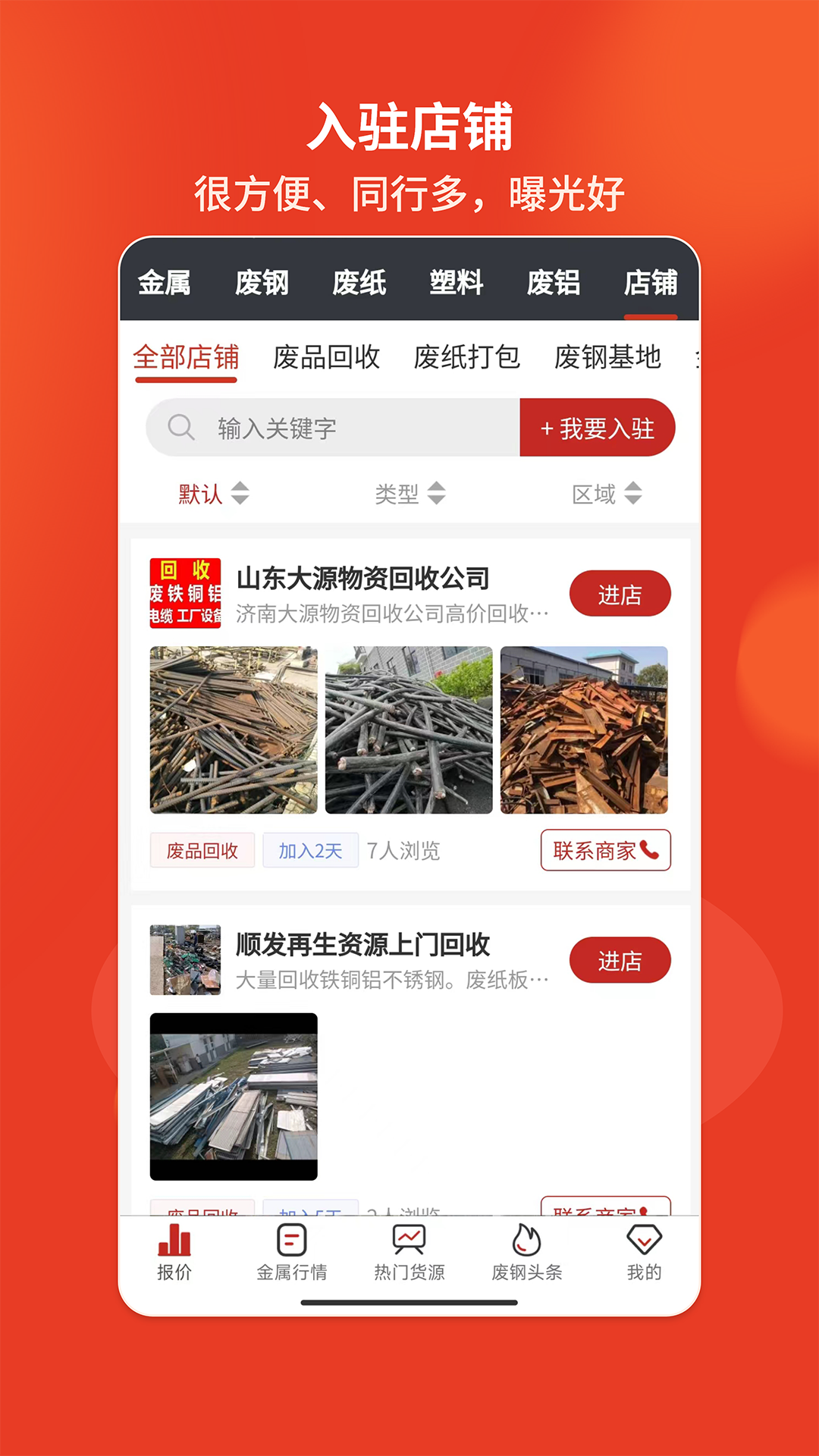Switch to the 废纸打包 sub-tab
Screen dimensions: 819x1456
point(467,356)
